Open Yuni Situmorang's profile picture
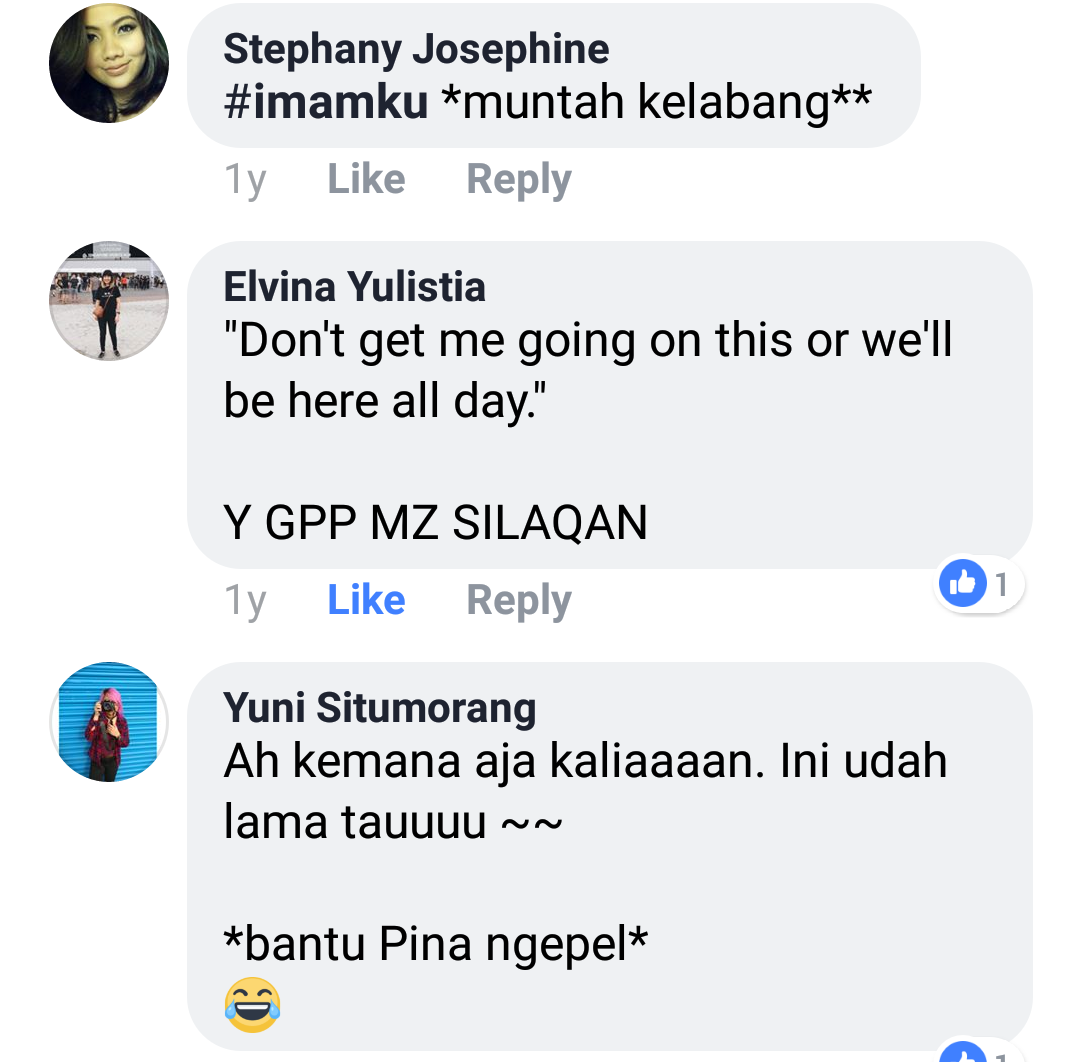Viewport: 1080px width, 1062px height. pyautogui.click(x=109, y=721)
